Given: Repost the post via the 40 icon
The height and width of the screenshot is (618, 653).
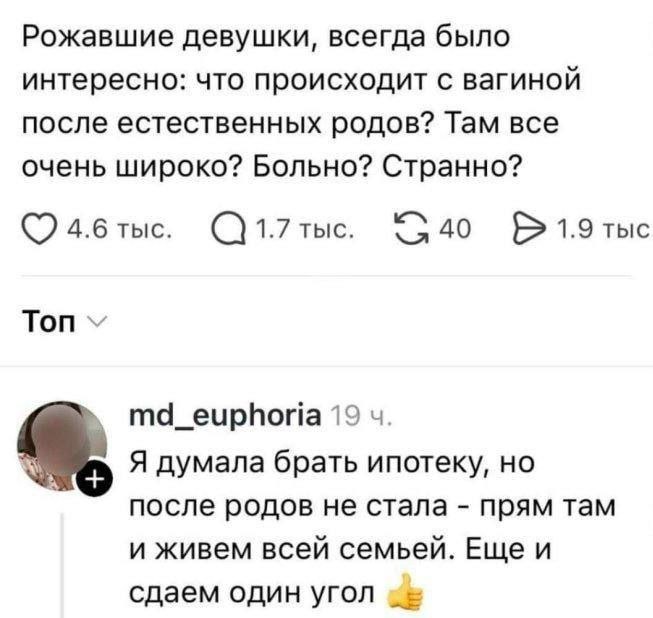Looking at the screenshot, I should pyautogui.click(x=411, y=229).
